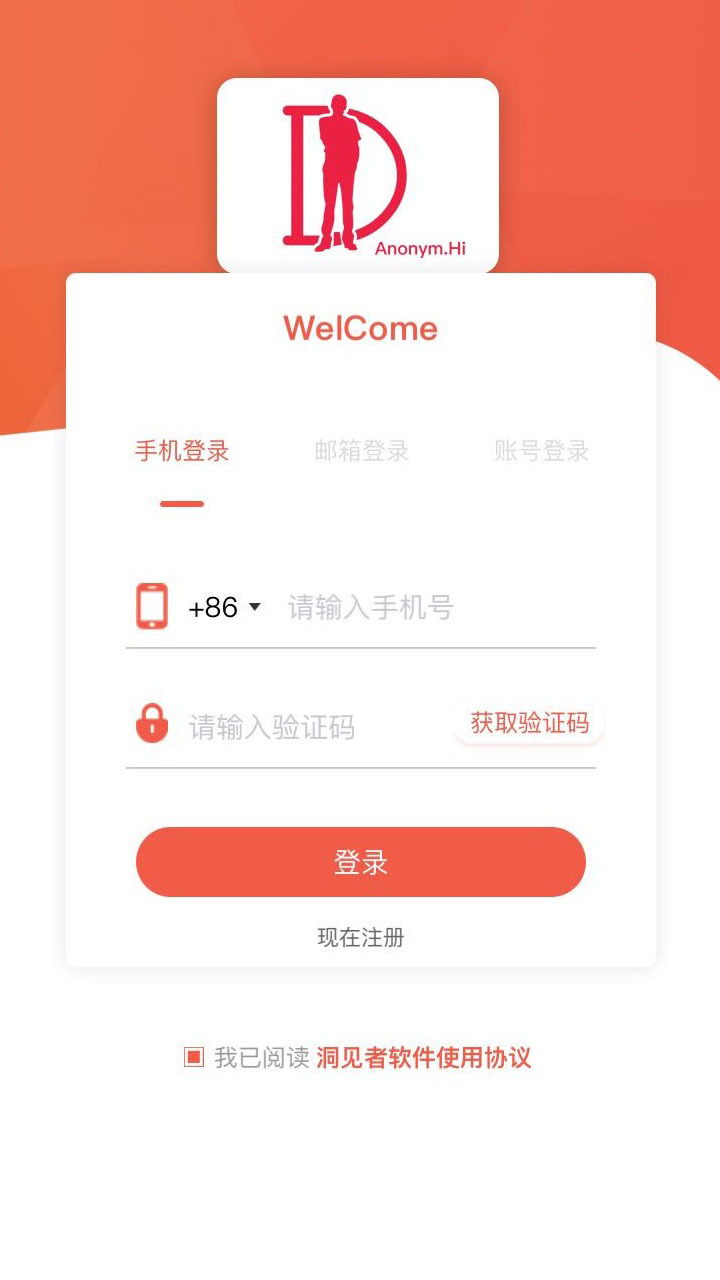
Task: Open 现在注册 to register now
Action: (x=360, y=938)
